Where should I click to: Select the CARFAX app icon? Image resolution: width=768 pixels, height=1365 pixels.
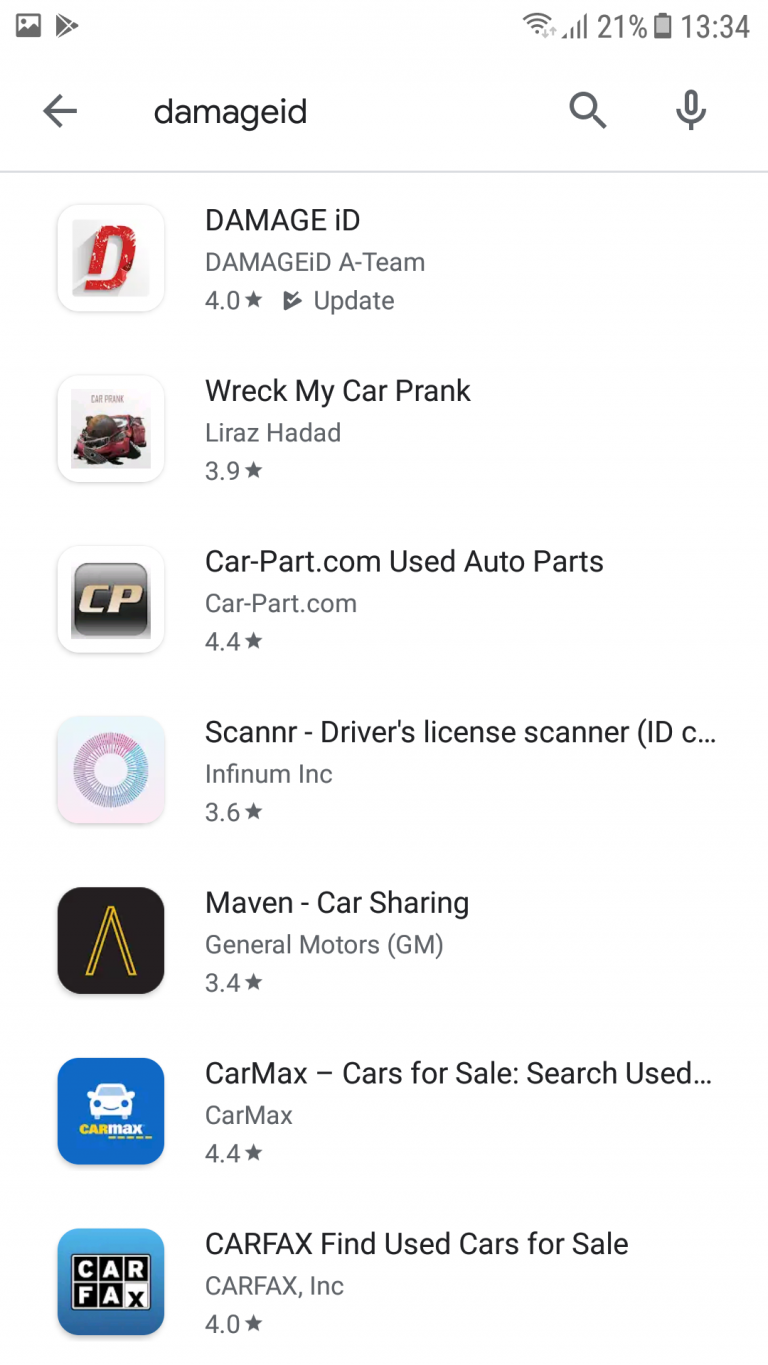(110, 1281)
